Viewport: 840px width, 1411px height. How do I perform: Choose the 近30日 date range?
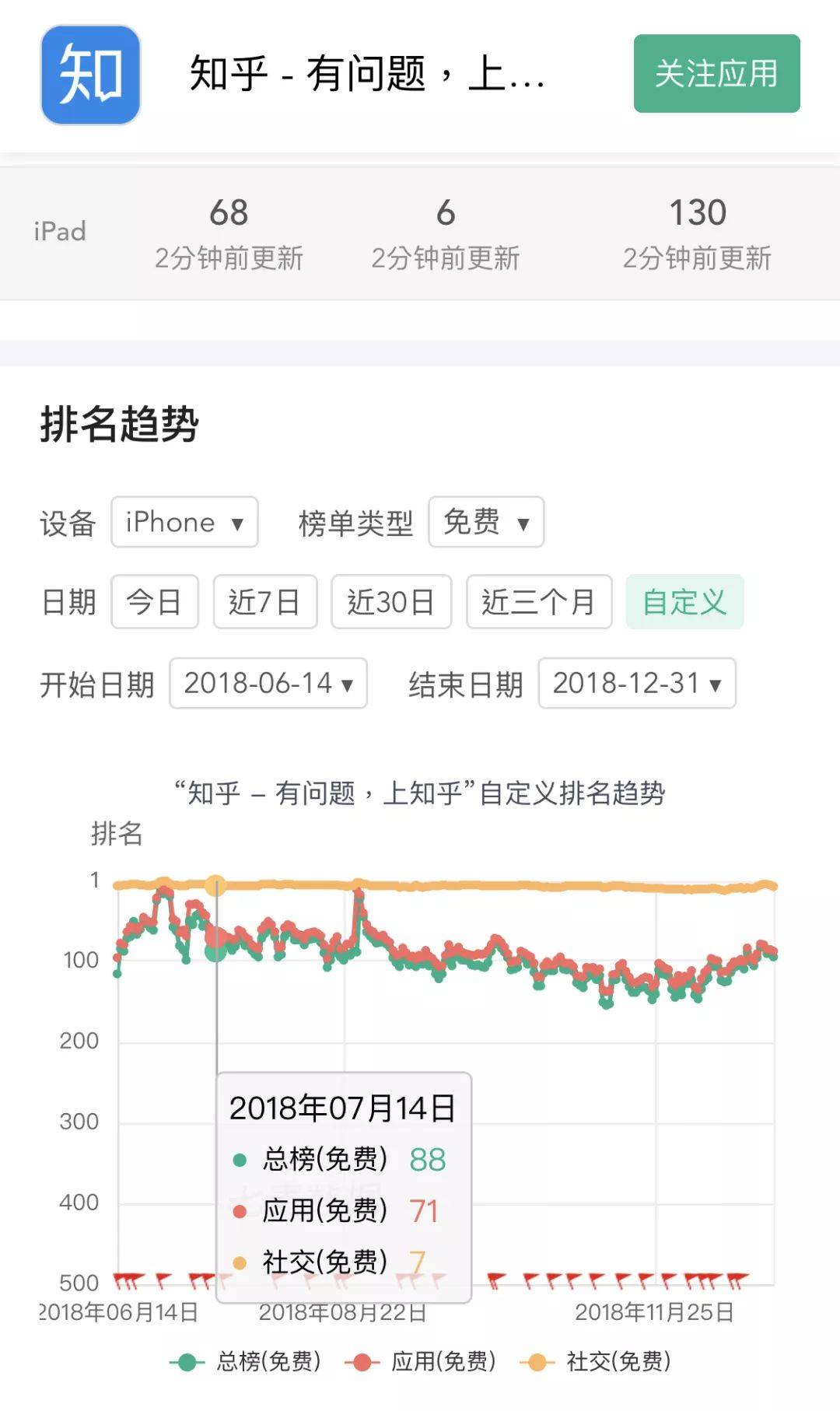[x=390, y=602]
